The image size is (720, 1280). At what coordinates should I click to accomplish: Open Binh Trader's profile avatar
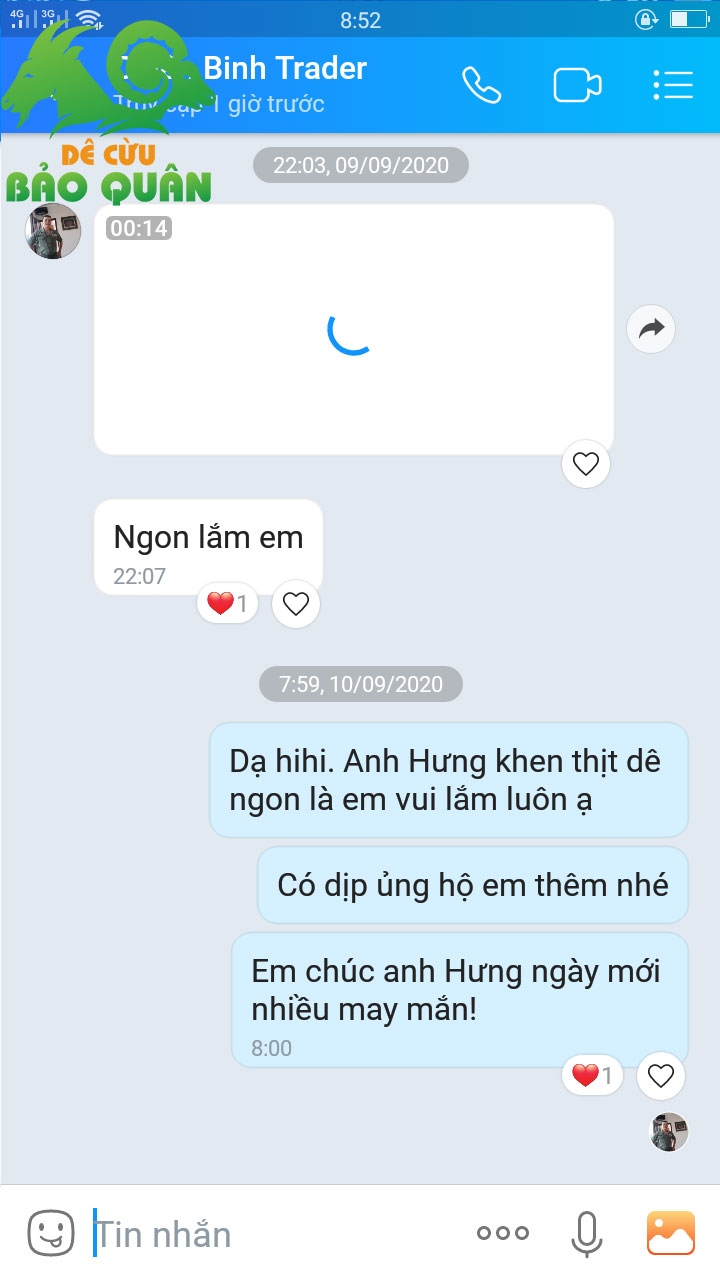[53, 232]
